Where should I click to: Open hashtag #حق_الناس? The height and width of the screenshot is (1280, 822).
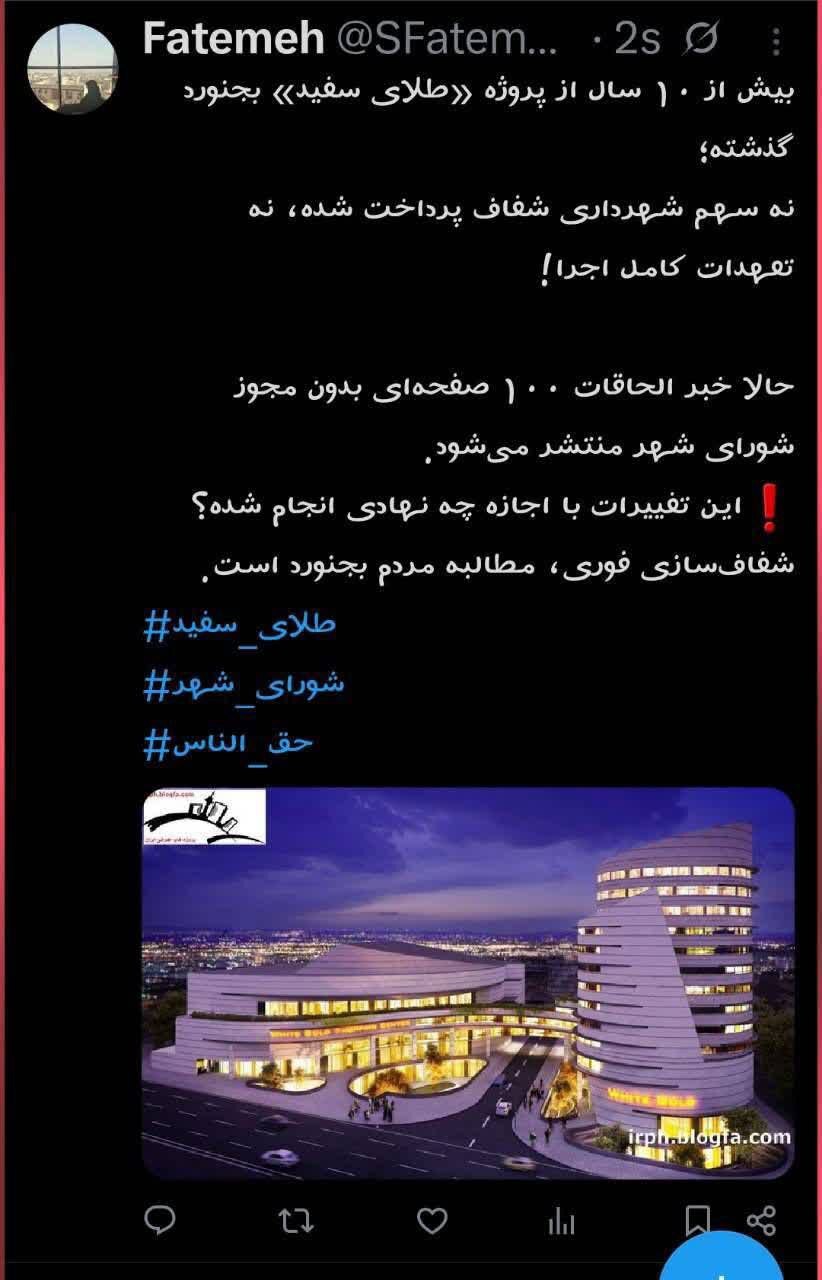coord(229,744)
